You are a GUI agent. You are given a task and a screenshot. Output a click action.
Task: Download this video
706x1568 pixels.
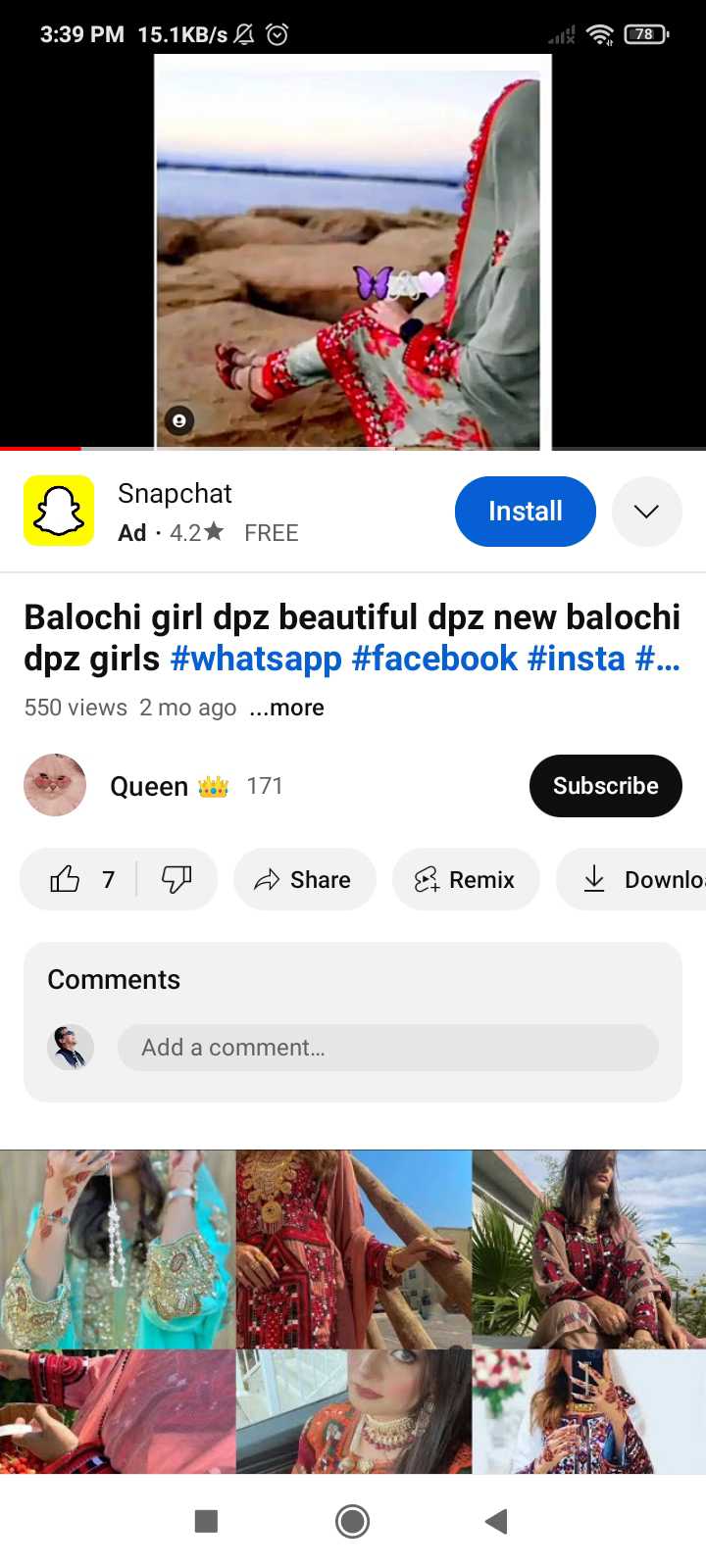tap(632, 880)
